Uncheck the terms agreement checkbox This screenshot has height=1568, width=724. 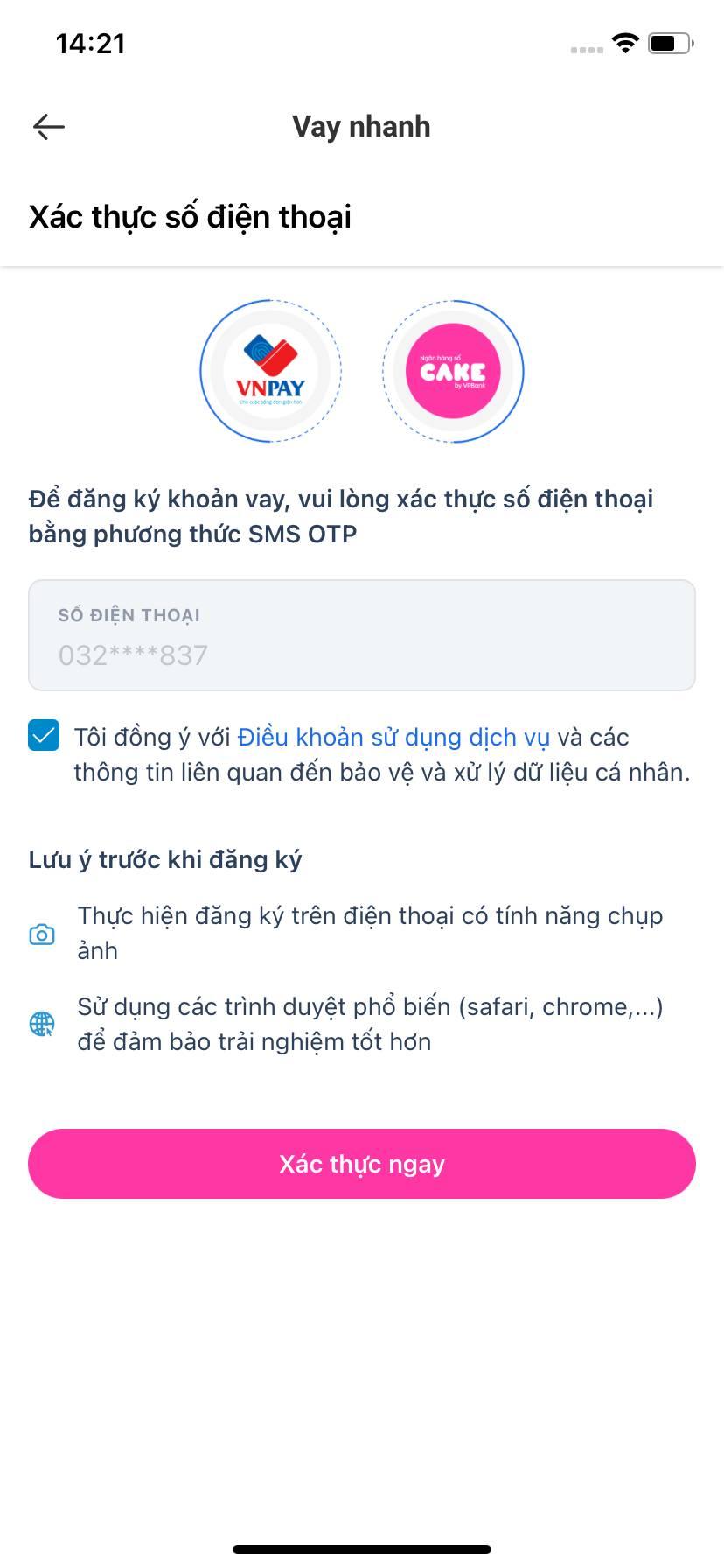(44, 736)
